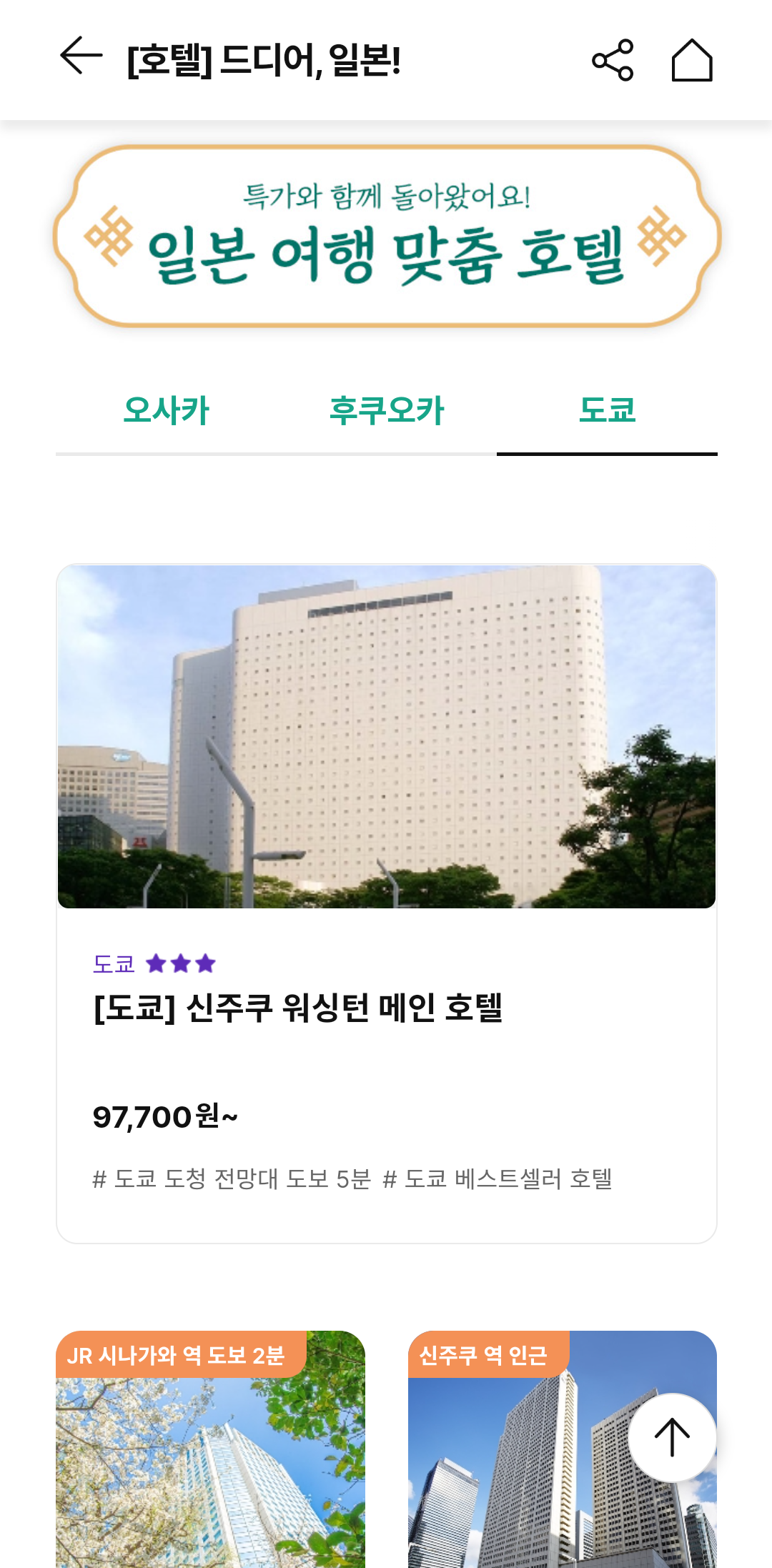Tap the home icon
This screenshot has height=1568, width=772.
point(691,60)
